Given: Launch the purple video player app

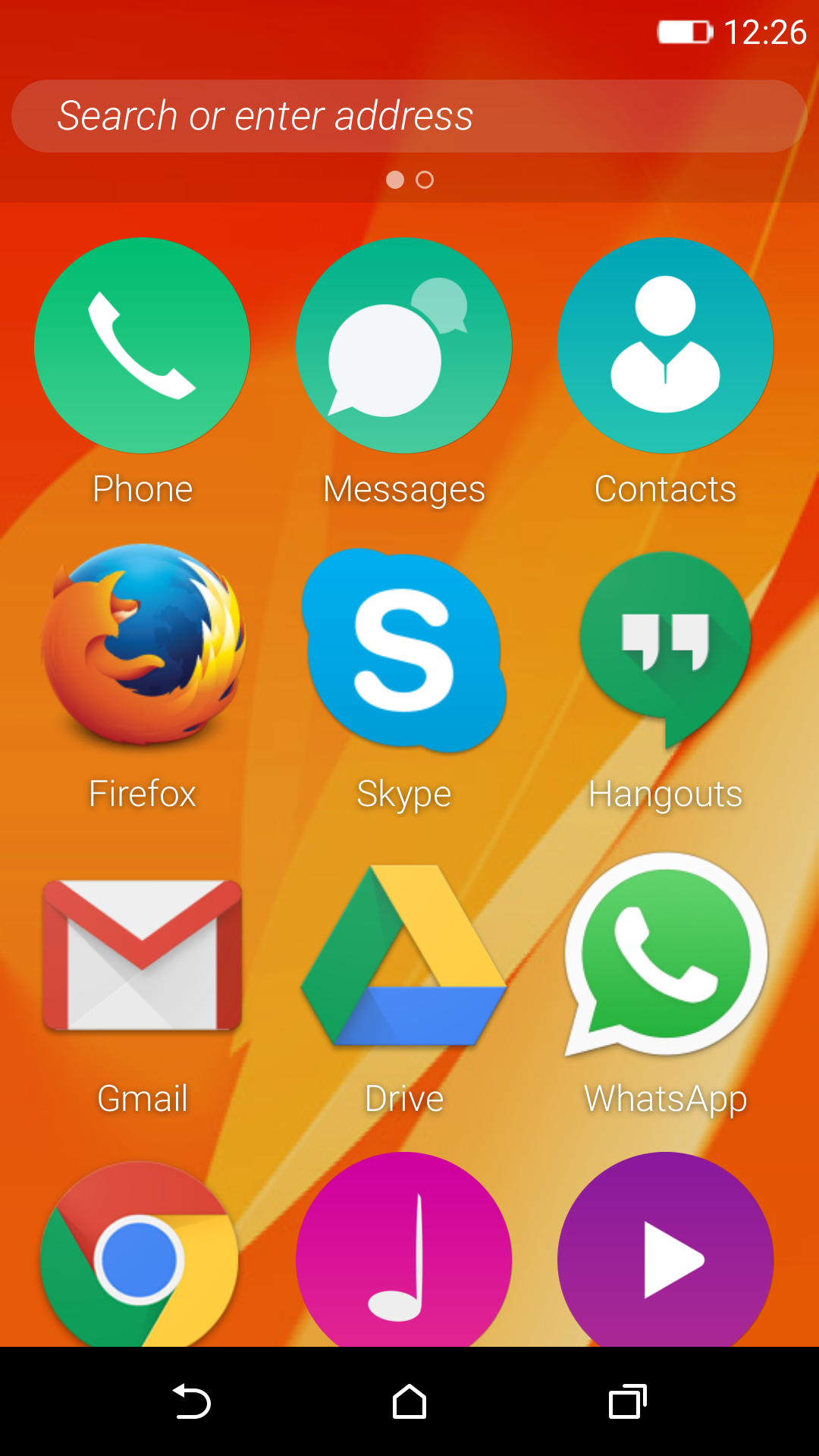Looking at the screenshot, I should (666, 1251).
